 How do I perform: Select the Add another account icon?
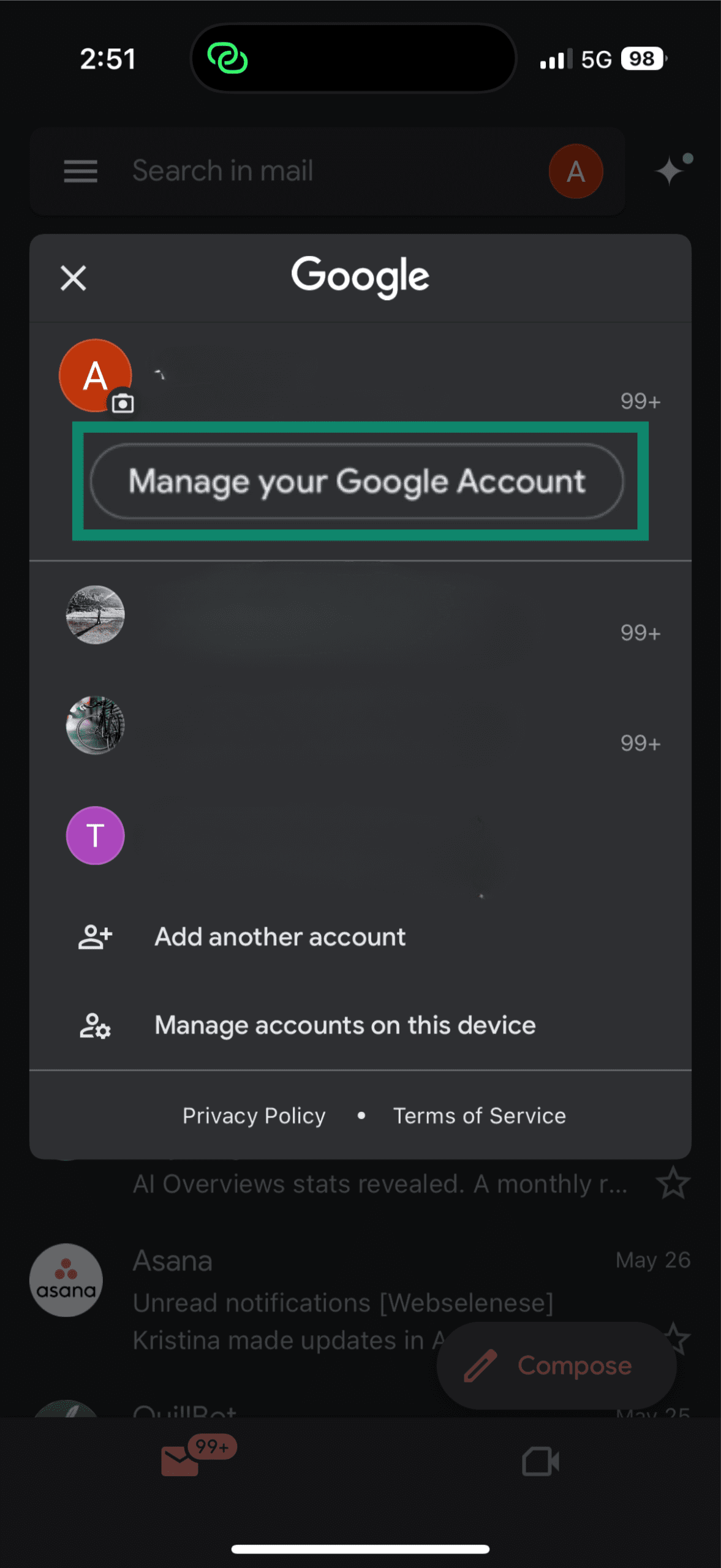click(95, 936)
